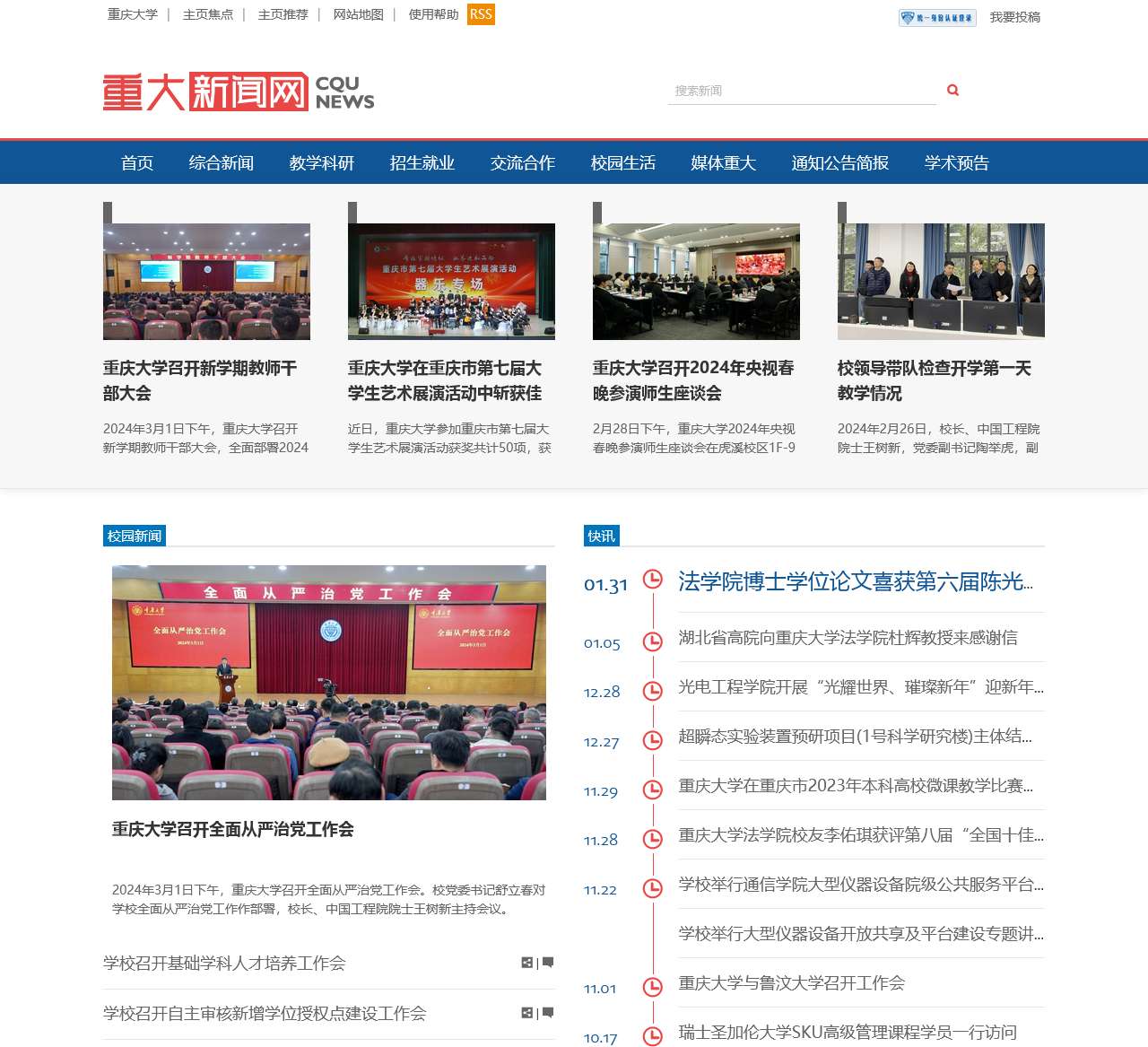Open 我要投稿 submission link

point(1014,17)
